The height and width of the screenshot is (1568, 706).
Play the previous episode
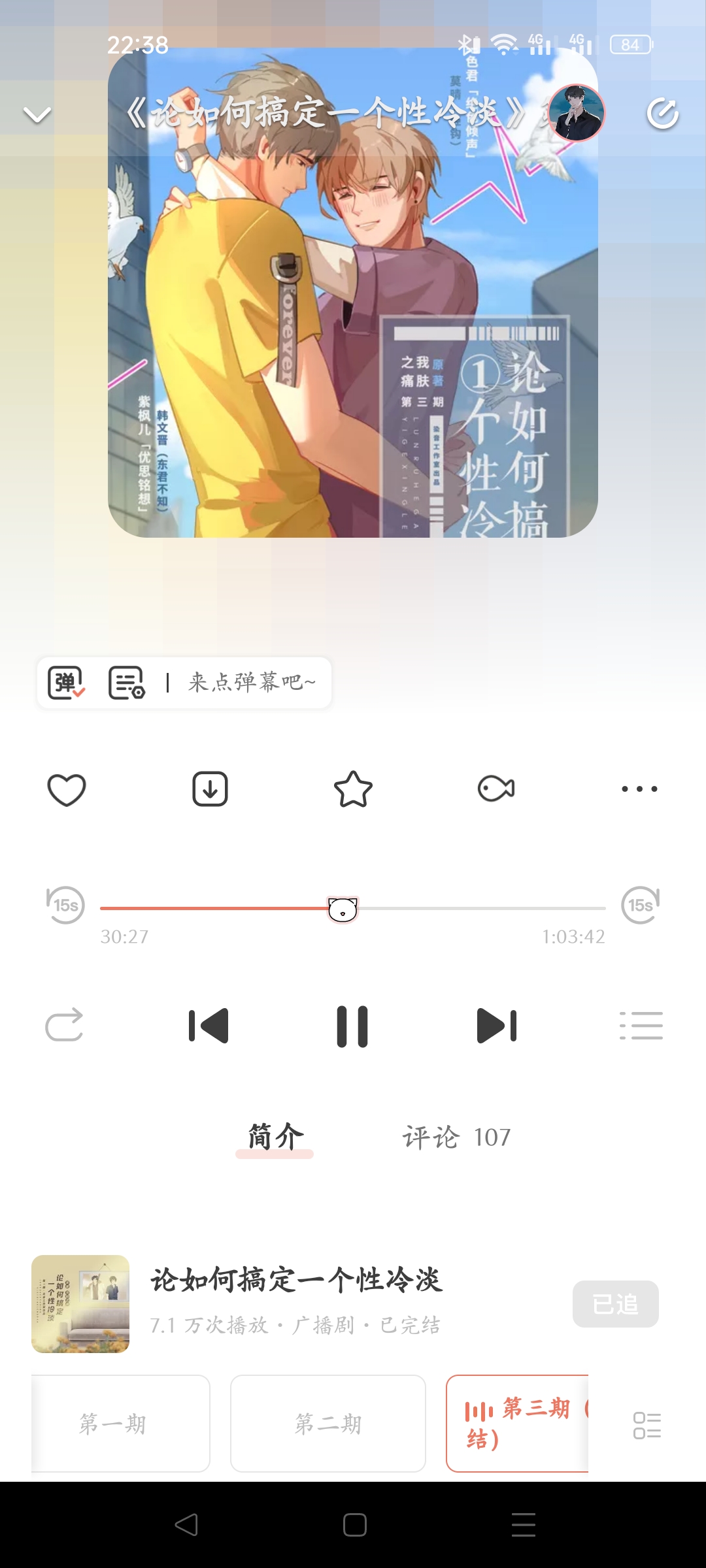pos(209,1026)
